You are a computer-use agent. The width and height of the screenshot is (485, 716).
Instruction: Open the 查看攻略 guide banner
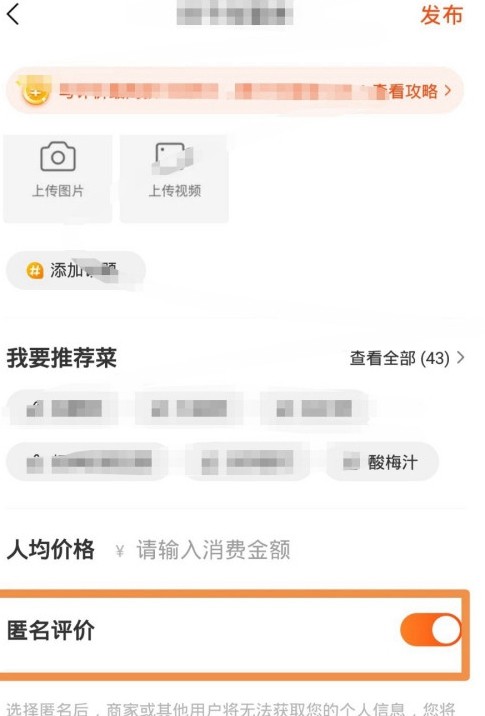pos(235,91)
